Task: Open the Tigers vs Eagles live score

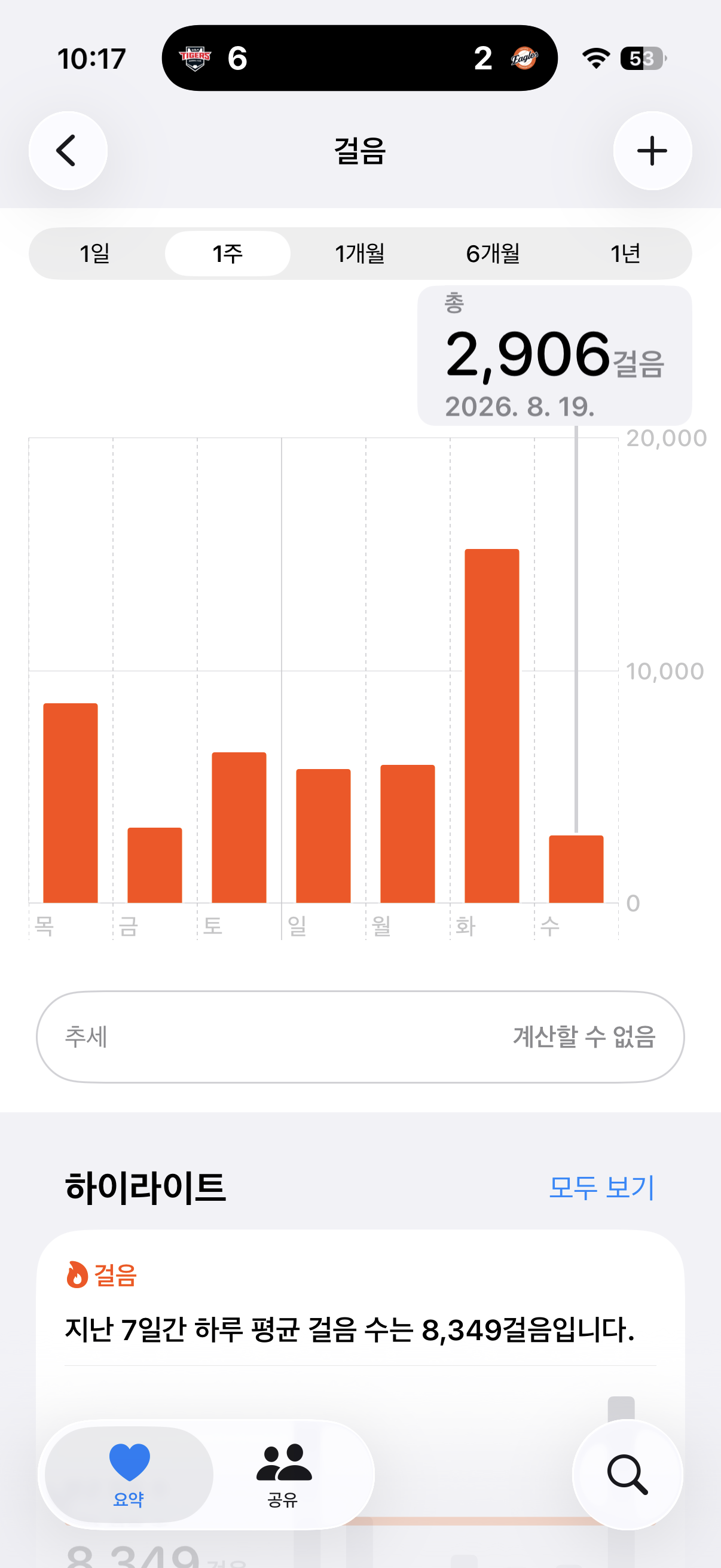Action: [359, 59]
